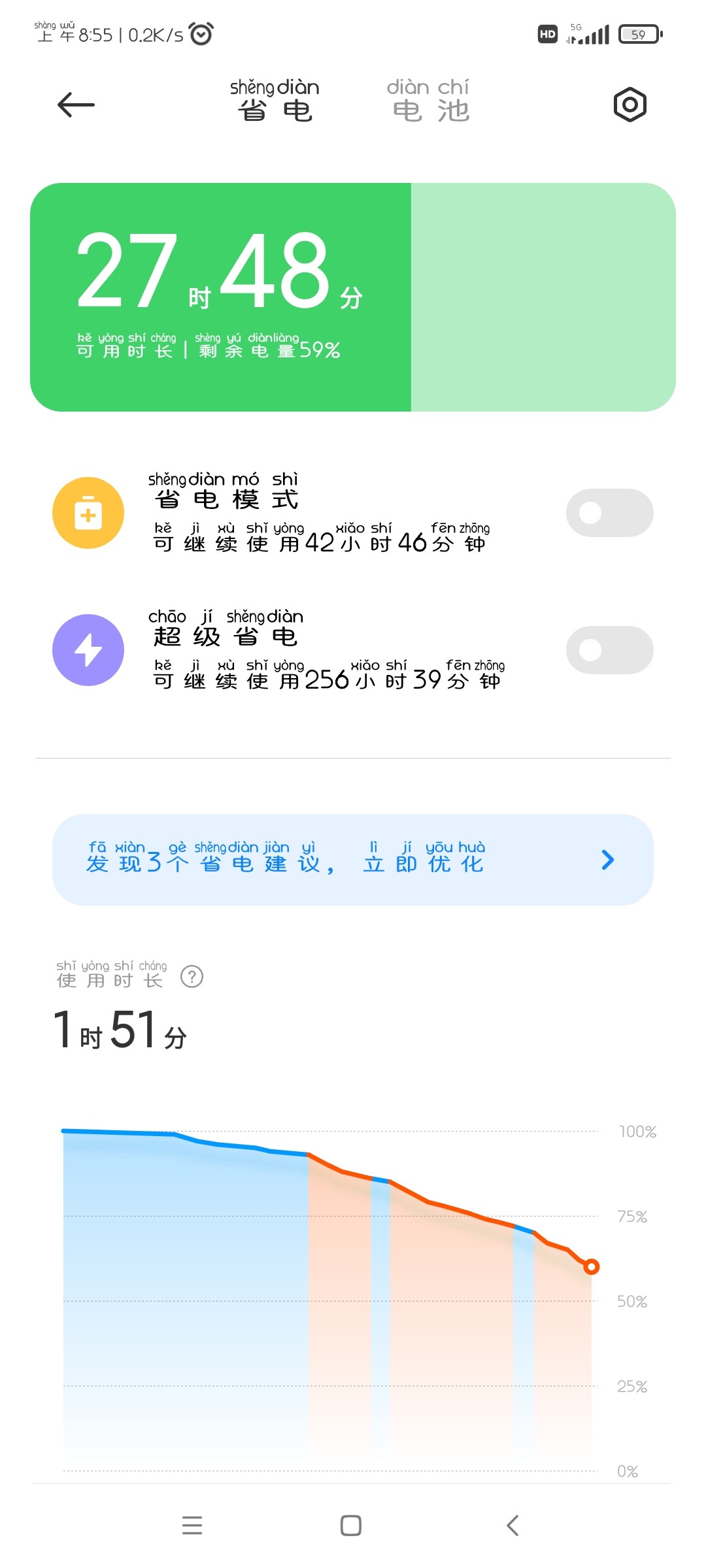Open recent apps from navigation bar
706x1568 pixels.
(192, 1526)
